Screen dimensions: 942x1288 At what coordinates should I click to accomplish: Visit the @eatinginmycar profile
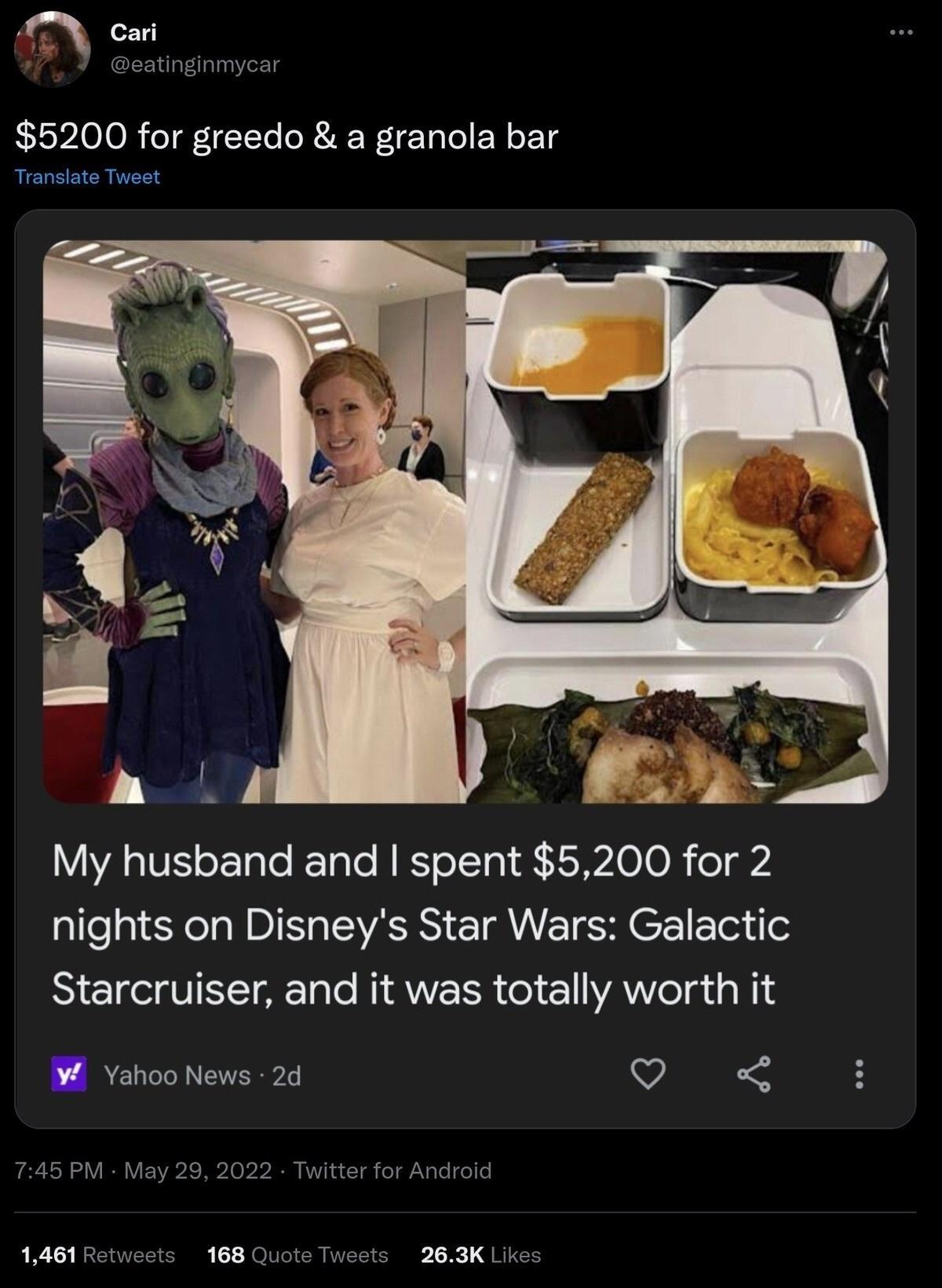tap(195, 64)
